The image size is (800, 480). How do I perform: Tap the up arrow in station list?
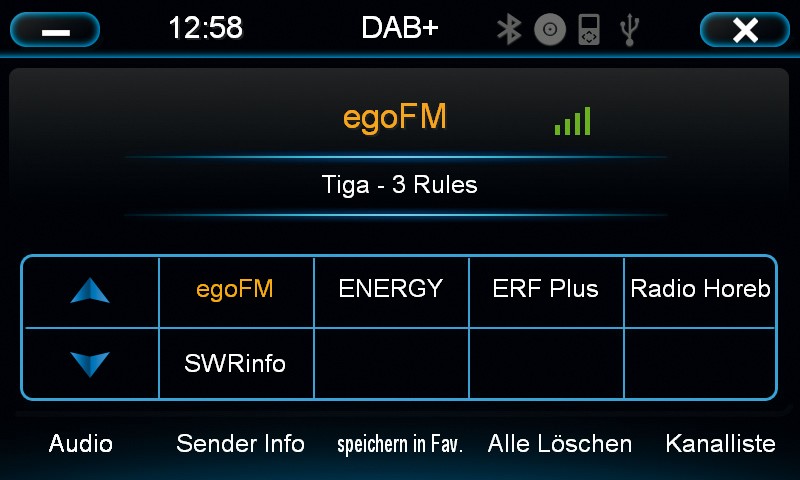point(90,291)
